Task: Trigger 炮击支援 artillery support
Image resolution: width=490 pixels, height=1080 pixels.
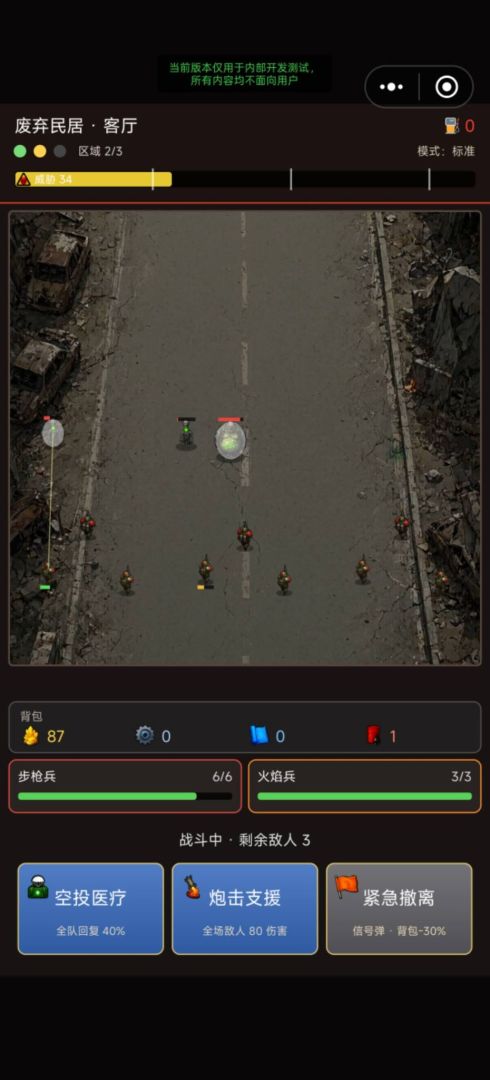Action: pyautogui.click(x=245, y=908)
